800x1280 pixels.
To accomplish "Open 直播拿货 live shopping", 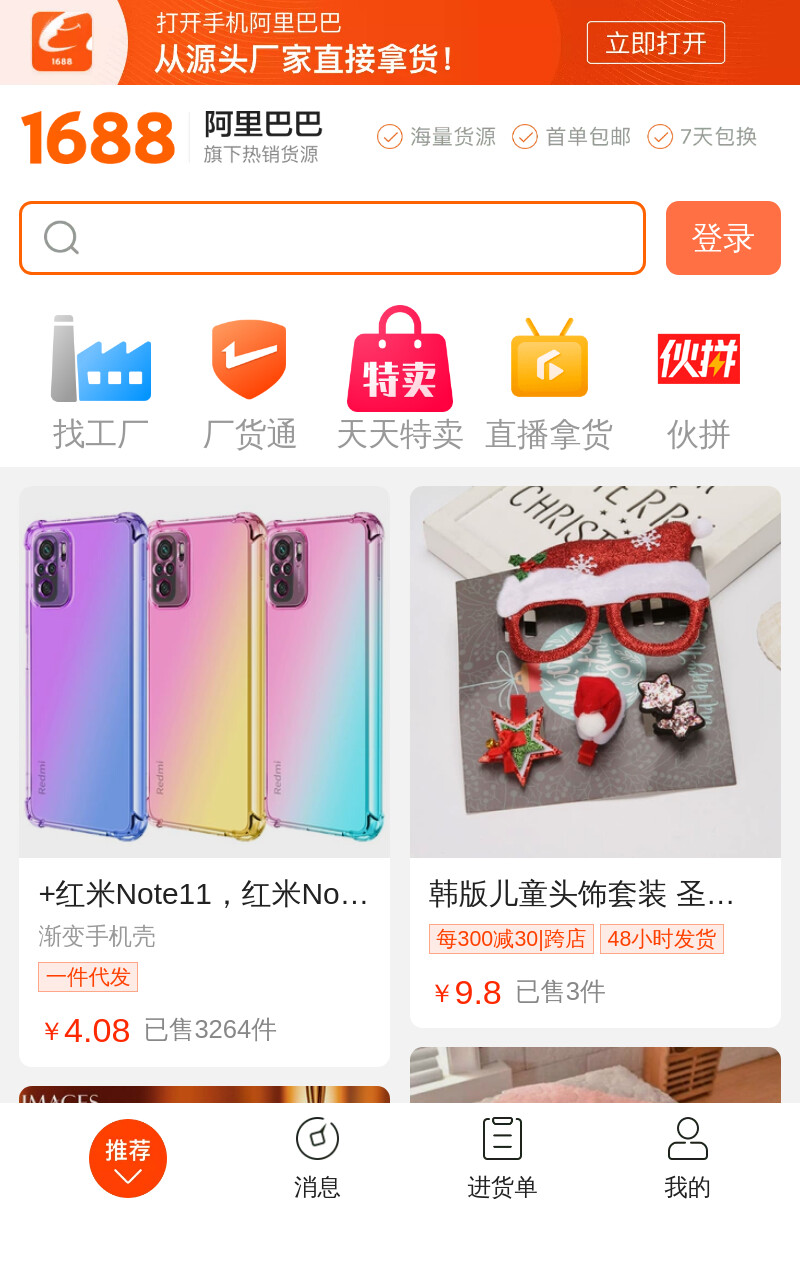I will click(549, 380).
